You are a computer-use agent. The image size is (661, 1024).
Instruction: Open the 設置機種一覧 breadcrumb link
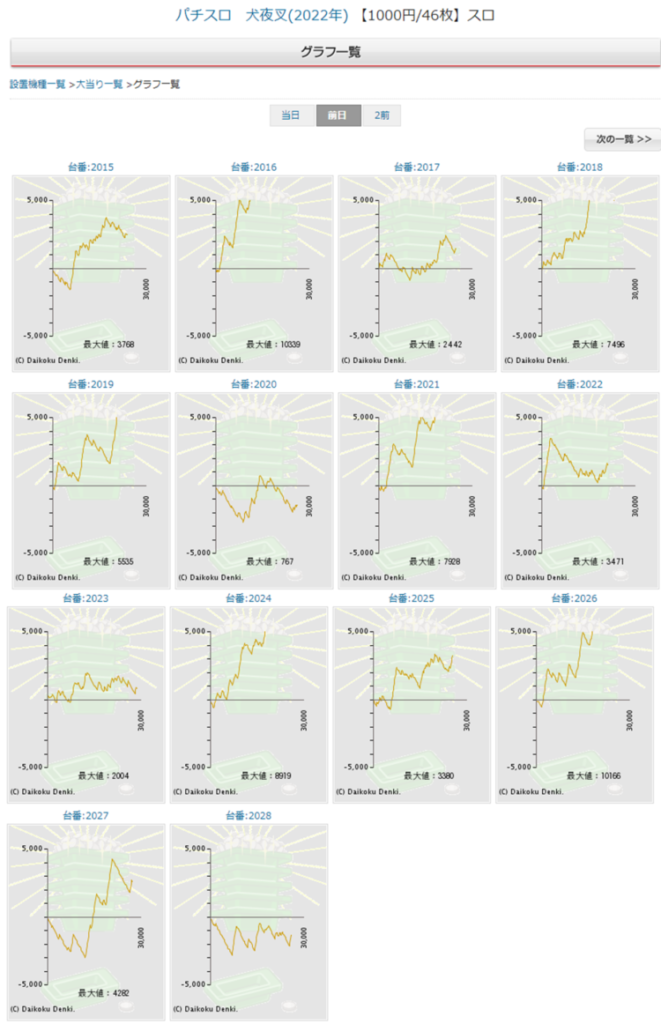click(x=37, y=84)
